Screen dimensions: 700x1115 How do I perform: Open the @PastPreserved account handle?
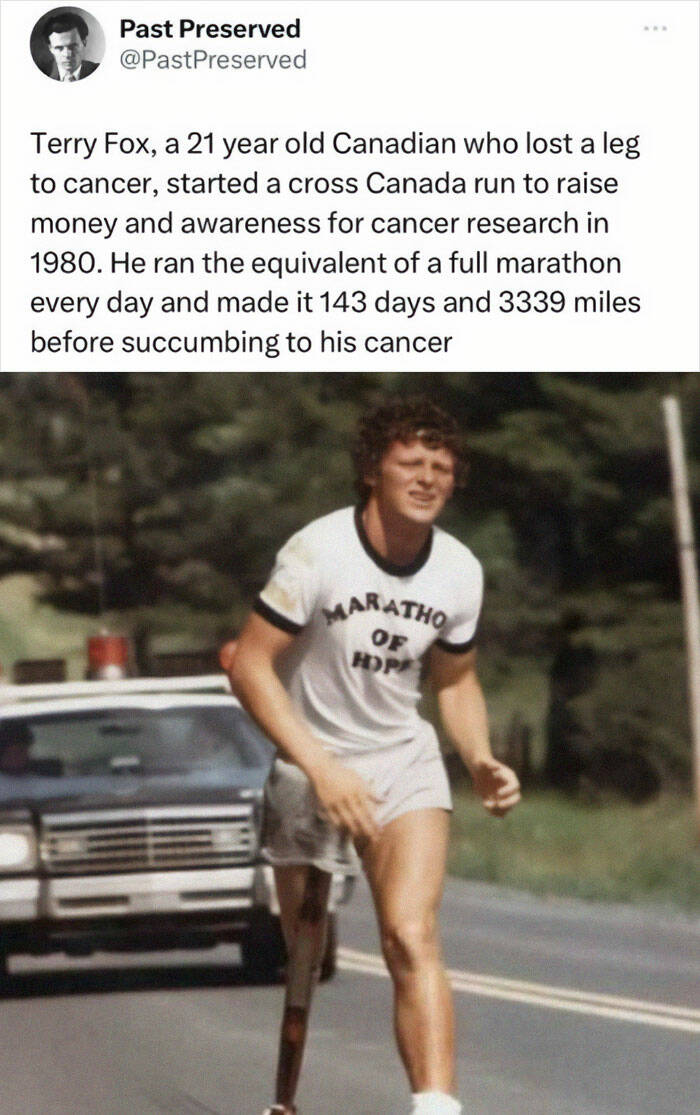coord(212,60)
